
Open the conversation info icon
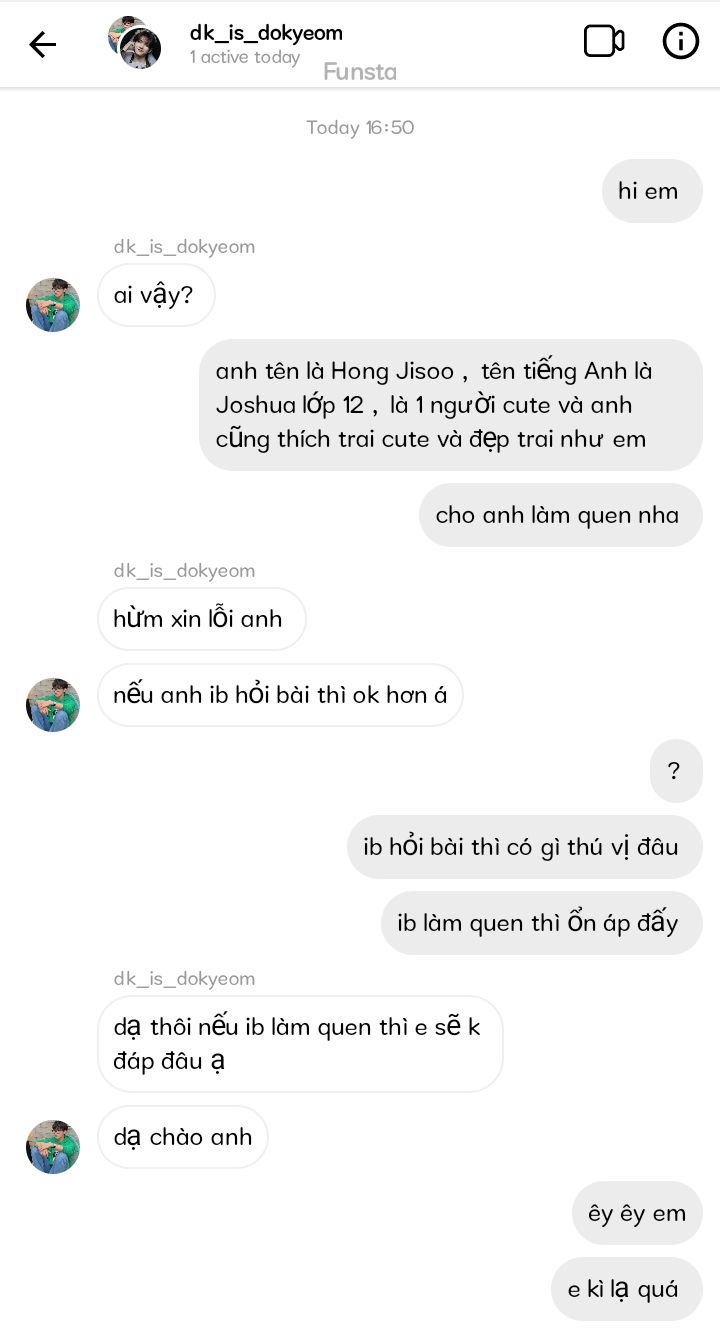(681, 42)
